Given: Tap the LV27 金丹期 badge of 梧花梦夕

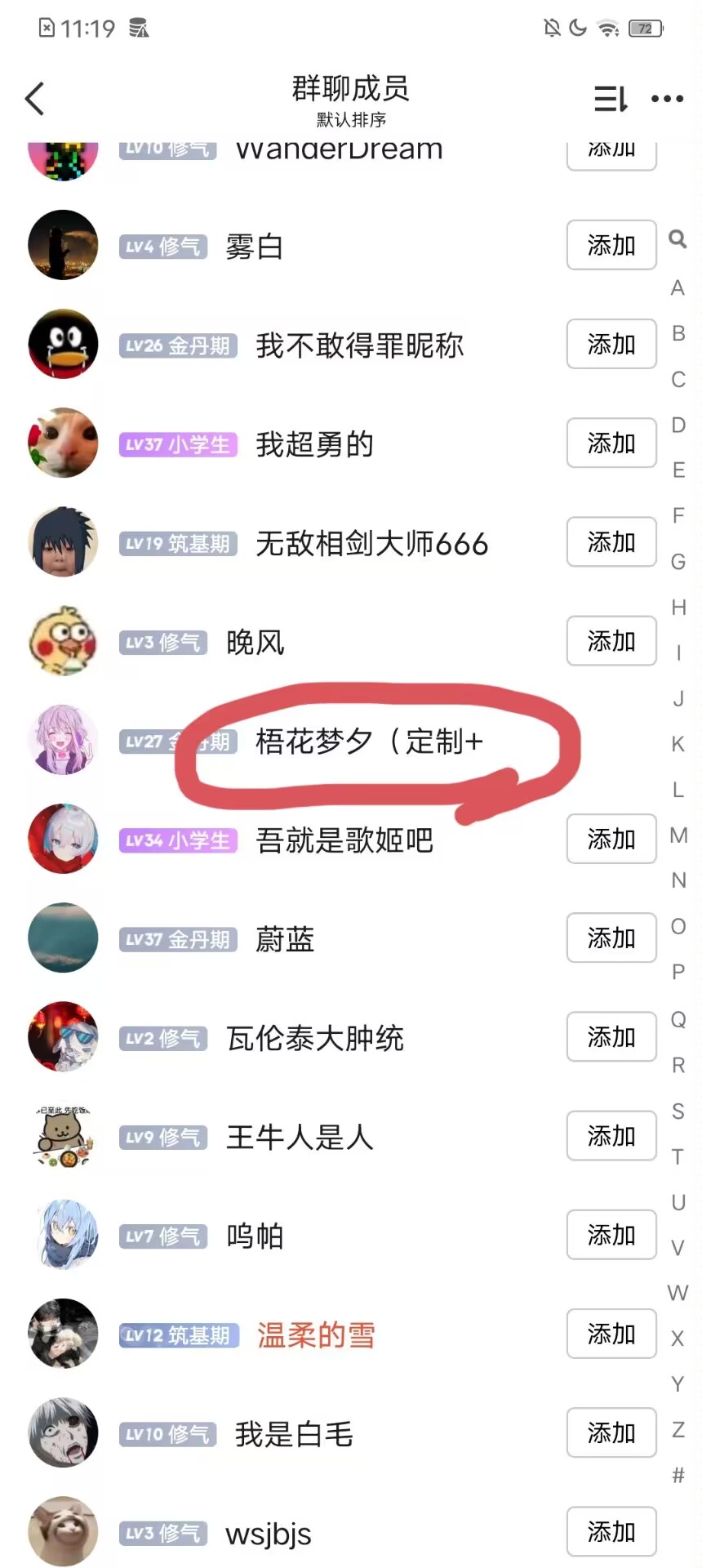Looking at the screenshot, I should (178, 742).
